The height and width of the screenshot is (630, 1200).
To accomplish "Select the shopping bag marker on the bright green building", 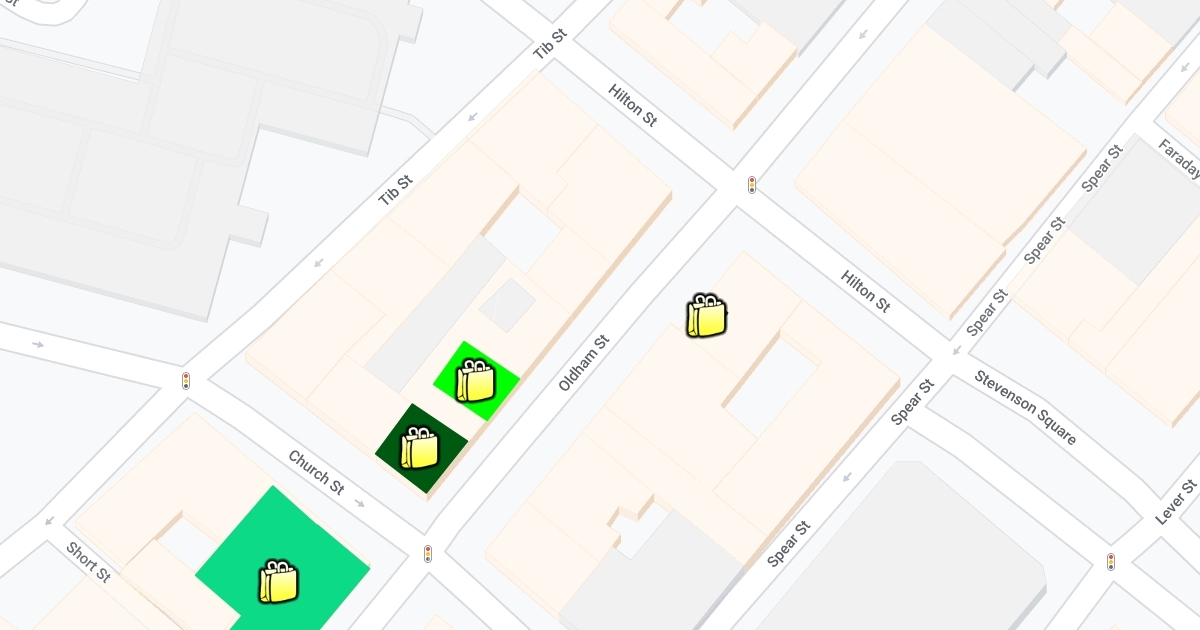I will 475,381.
